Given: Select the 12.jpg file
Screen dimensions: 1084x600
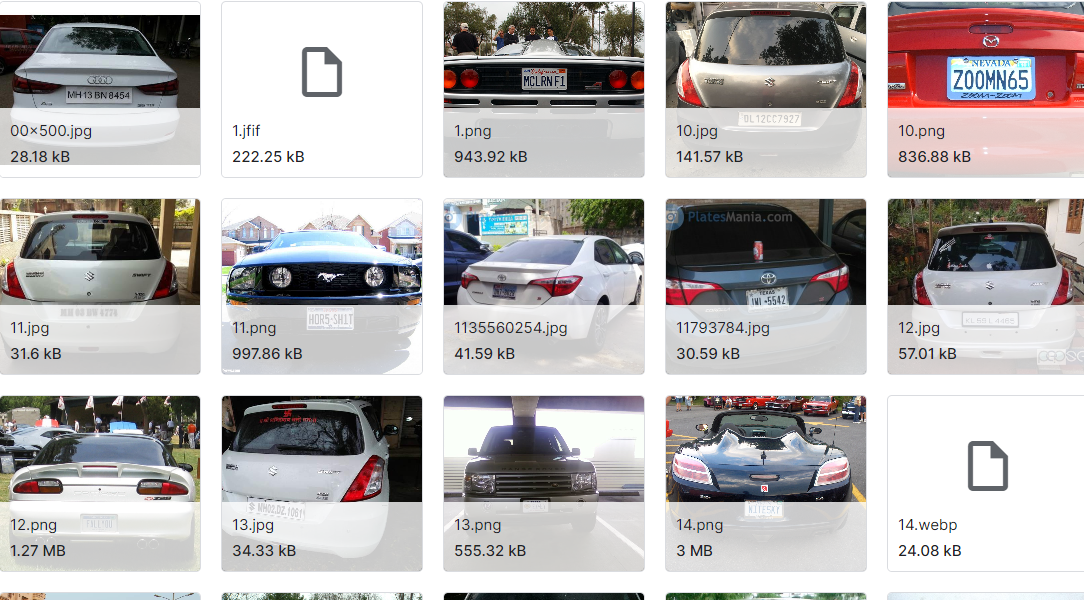Looking at the screenshot, I should coord(986,286).
